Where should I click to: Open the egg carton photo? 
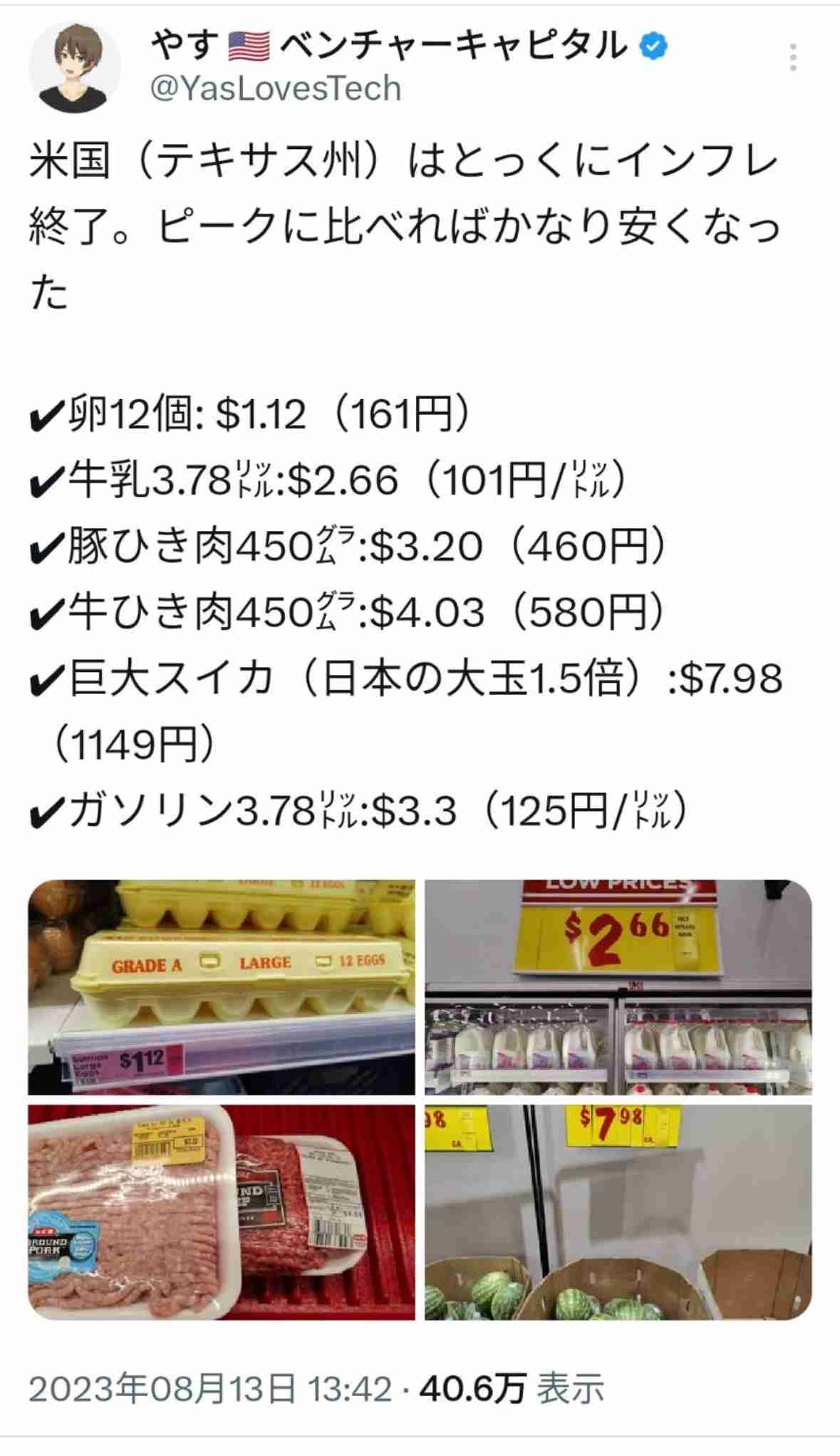(222, 986)
